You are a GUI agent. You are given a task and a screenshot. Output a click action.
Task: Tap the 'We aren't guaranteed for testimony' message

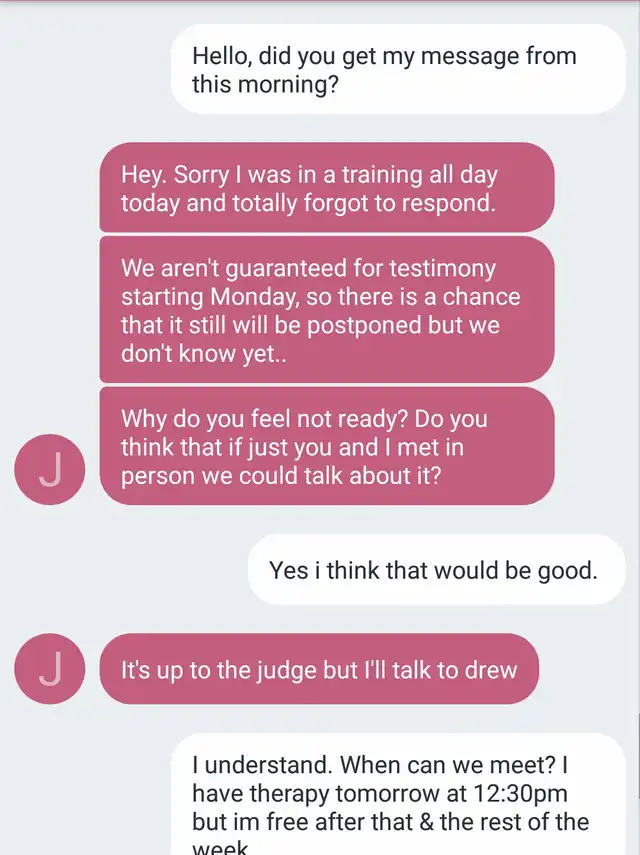pyautogui.click(x=326, y=311)
